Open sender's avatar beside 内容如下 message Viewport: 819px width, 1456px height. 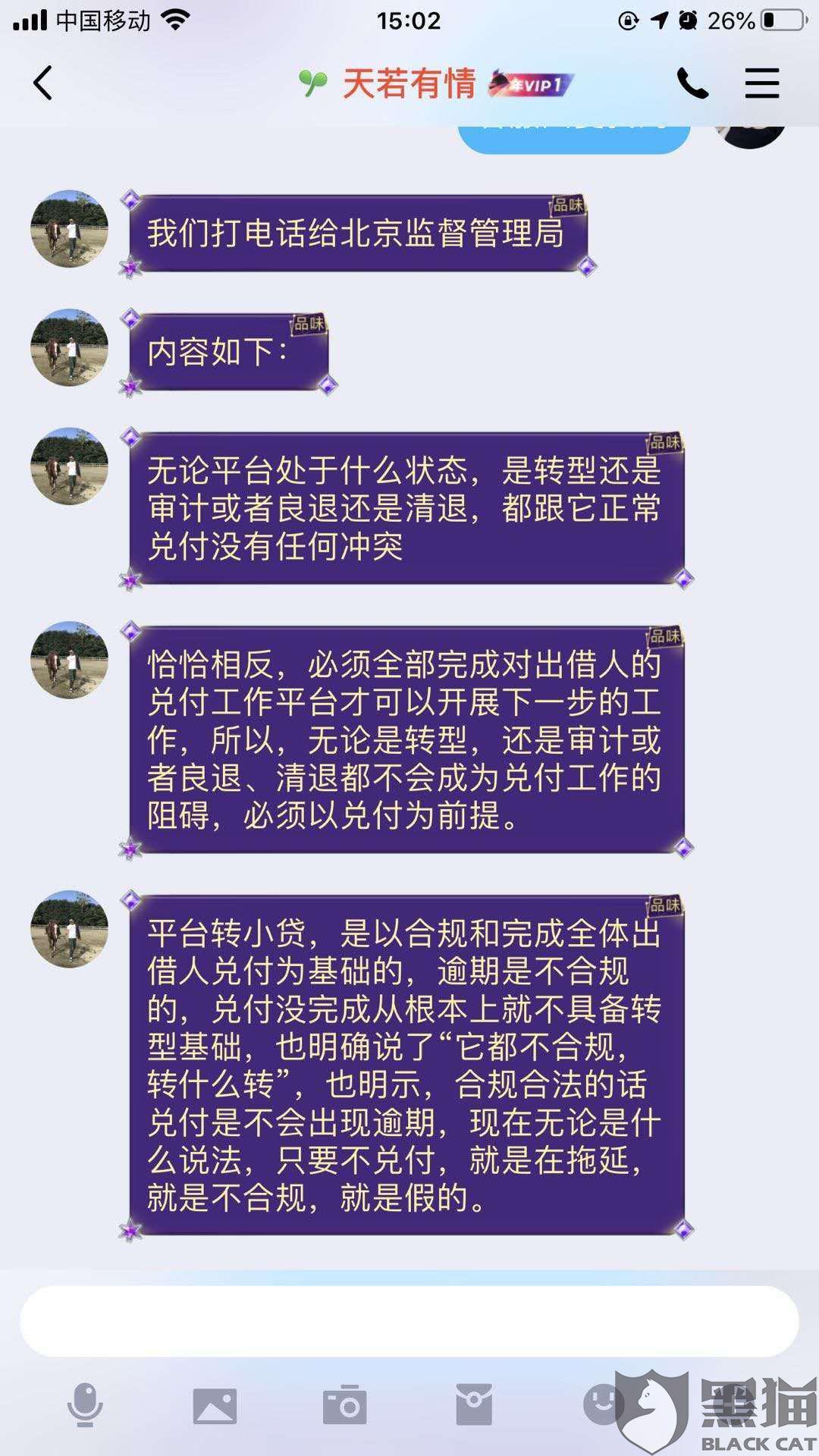pos(69,347)
